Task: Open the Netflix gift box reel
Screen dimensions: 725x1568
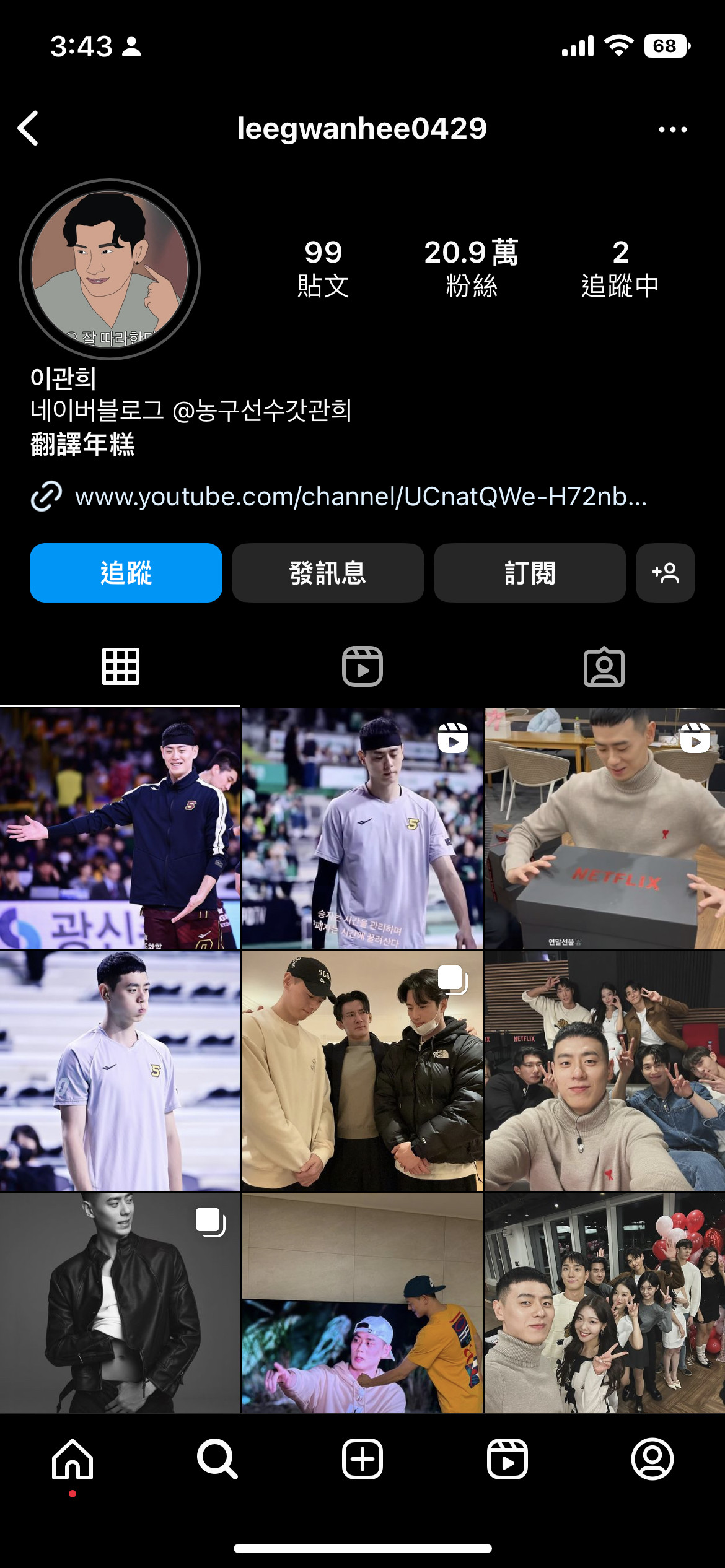Action: (x=604, y=829)
